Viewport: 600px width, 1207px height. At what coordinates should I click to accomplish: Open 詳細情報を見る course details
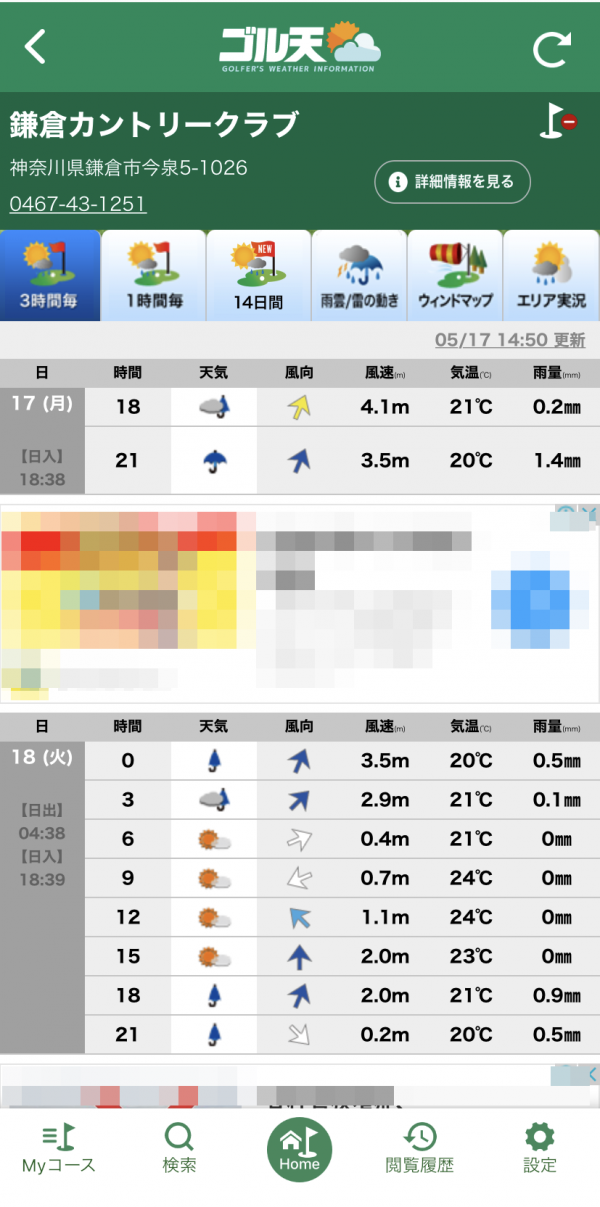click(x=452, y=181)
